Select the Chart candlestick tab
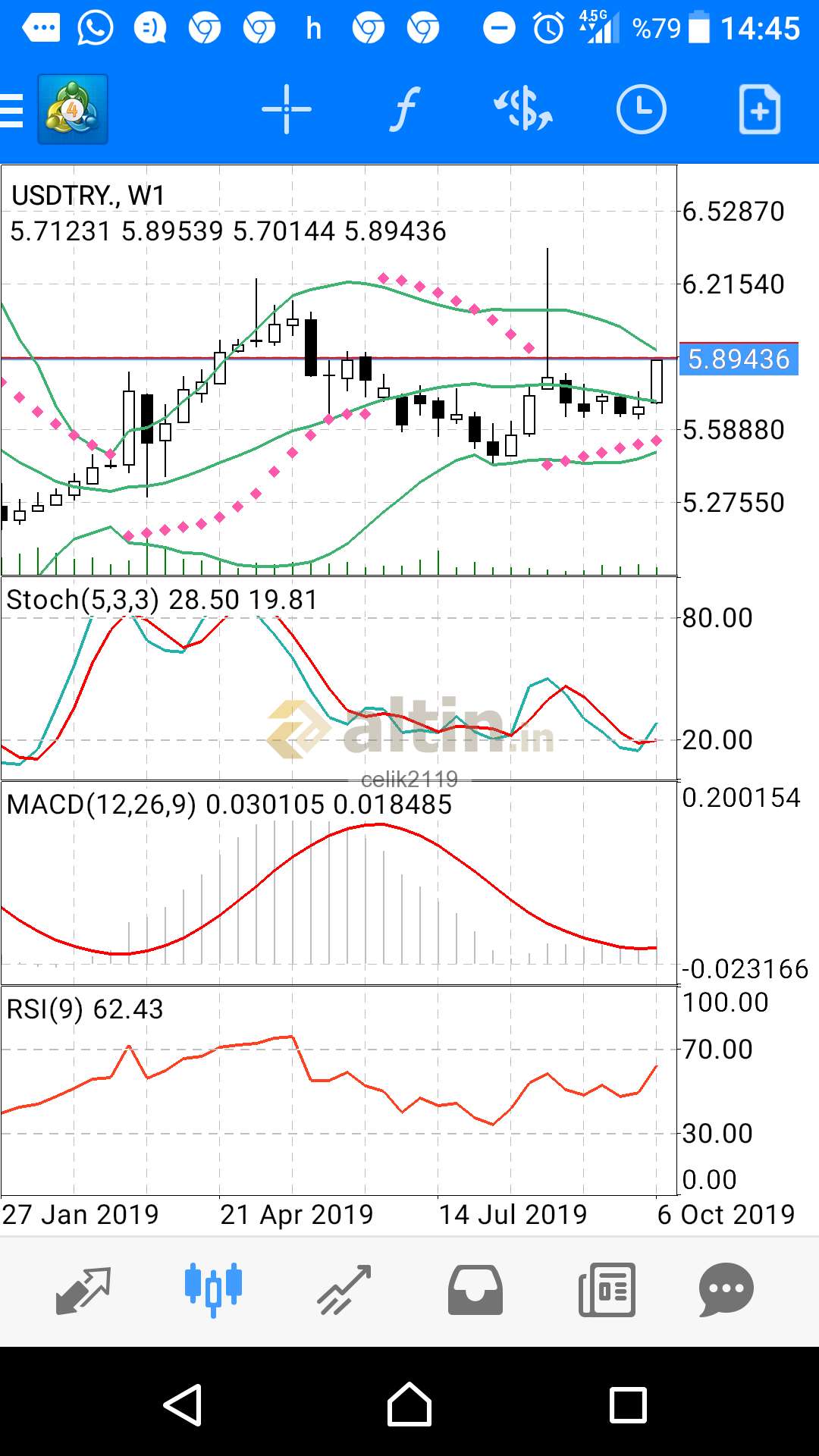 [x=213, y=1289]
